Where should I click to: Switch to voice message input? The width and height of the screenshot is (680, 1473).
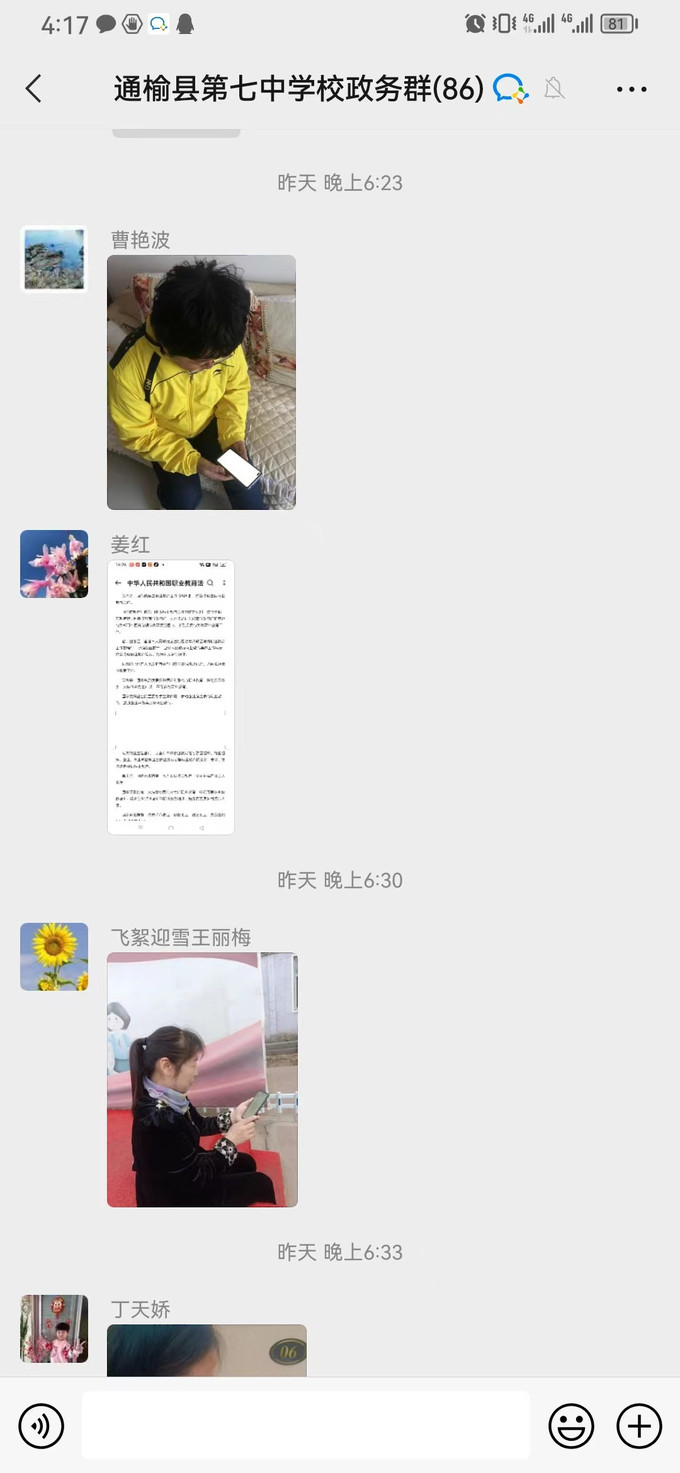[x=41, y=1426]
